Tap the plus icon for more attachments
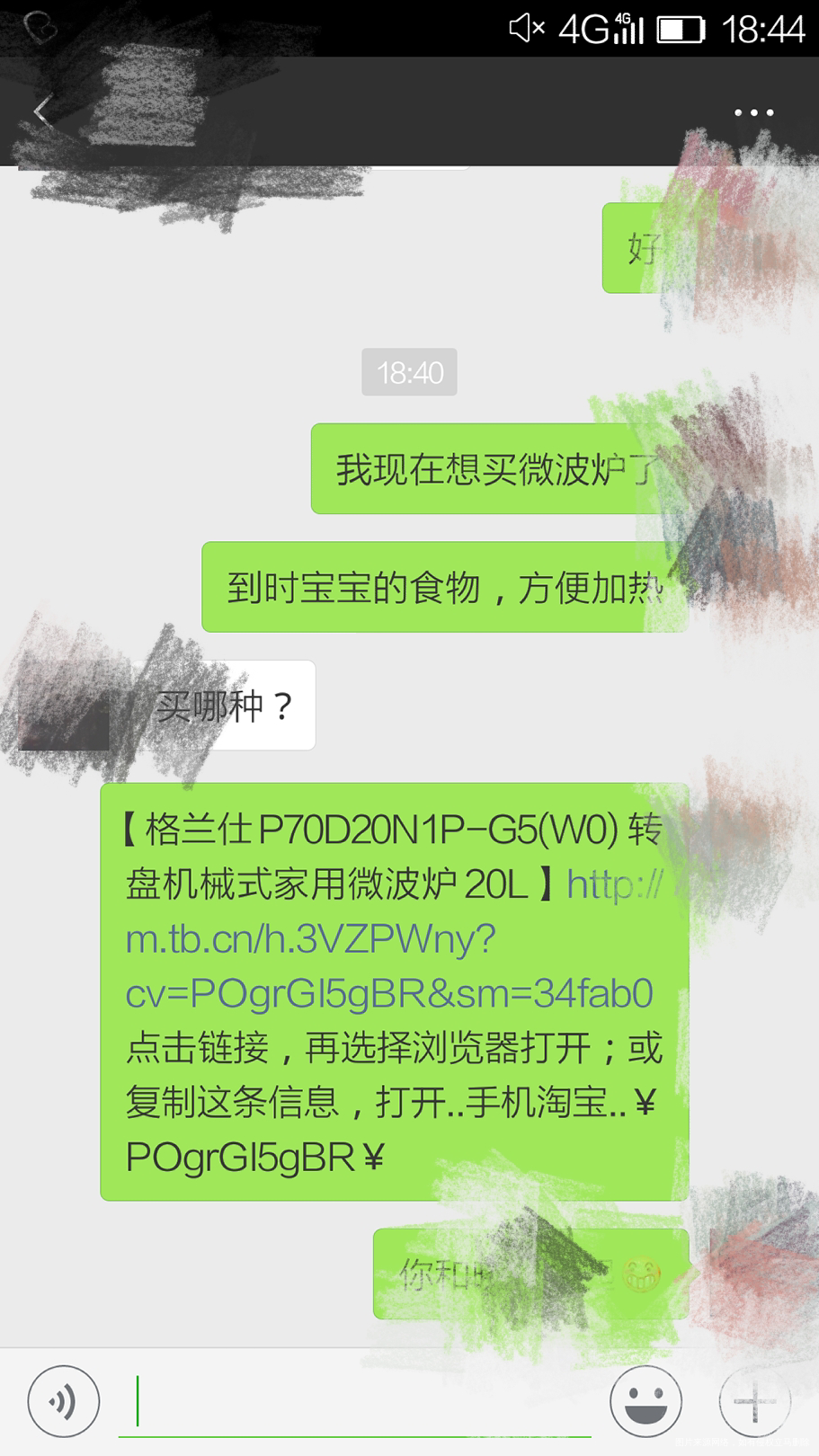The image size is (819, 1456). (x=753, y=1399)
